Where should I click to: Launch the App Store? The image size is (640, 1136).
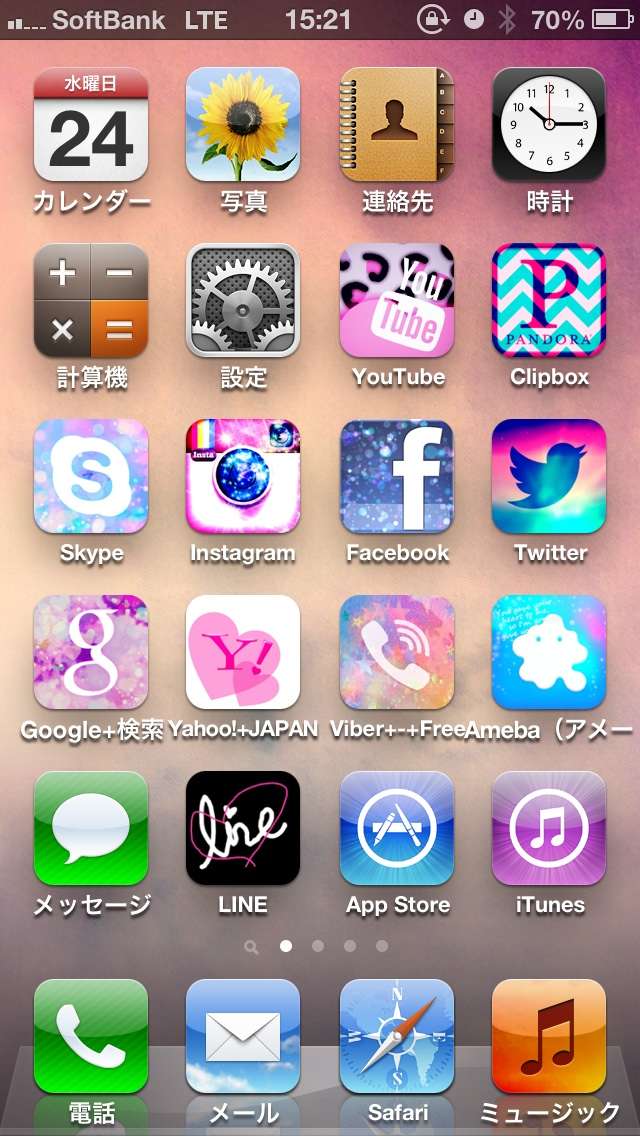click(x=397, y=829)
